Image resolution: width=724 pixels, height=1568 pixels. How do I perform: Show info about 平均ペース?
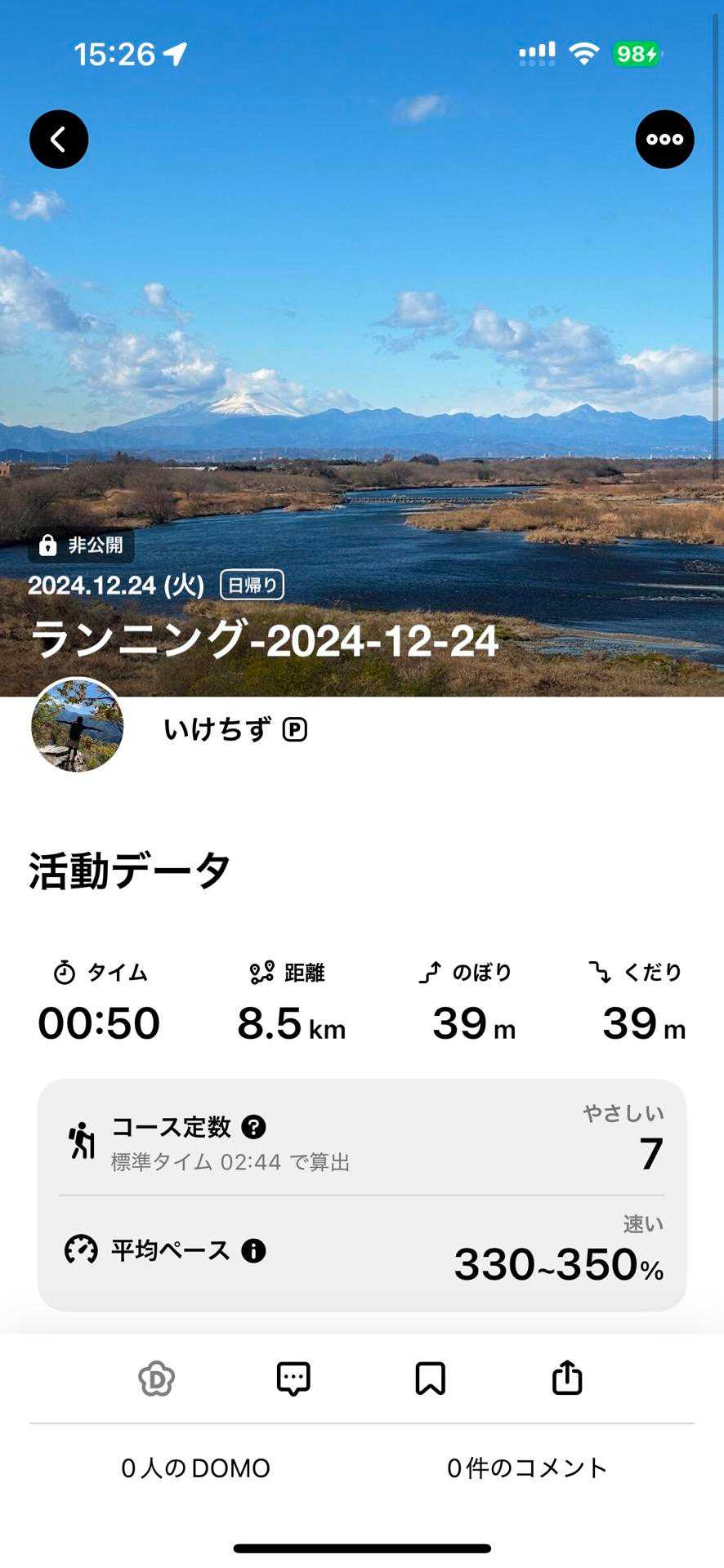click(253, 1250)
